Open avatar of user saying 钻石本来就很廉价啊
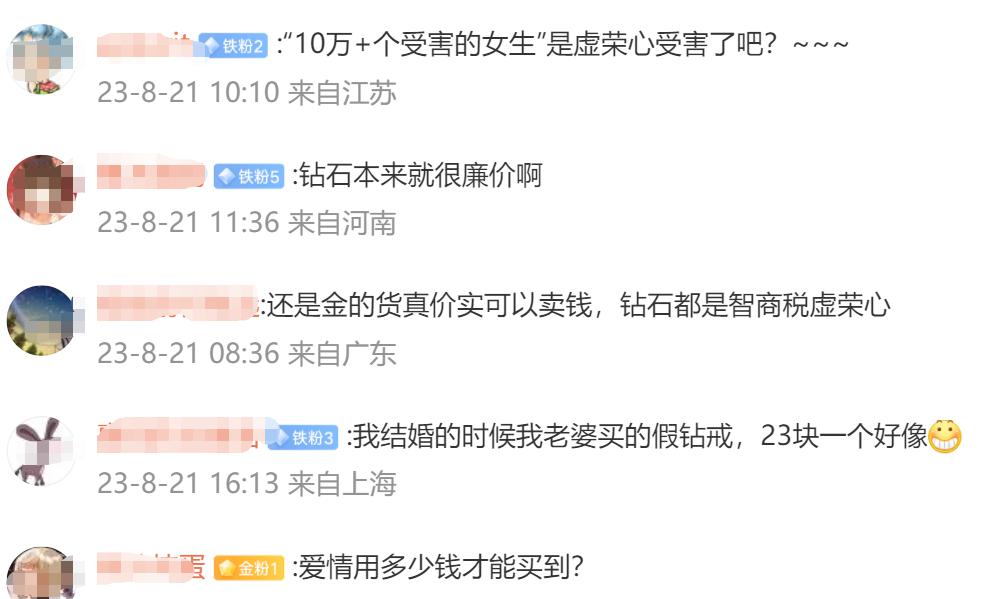The height and width of the screenshot is (599, 987). tap(41, 190)
